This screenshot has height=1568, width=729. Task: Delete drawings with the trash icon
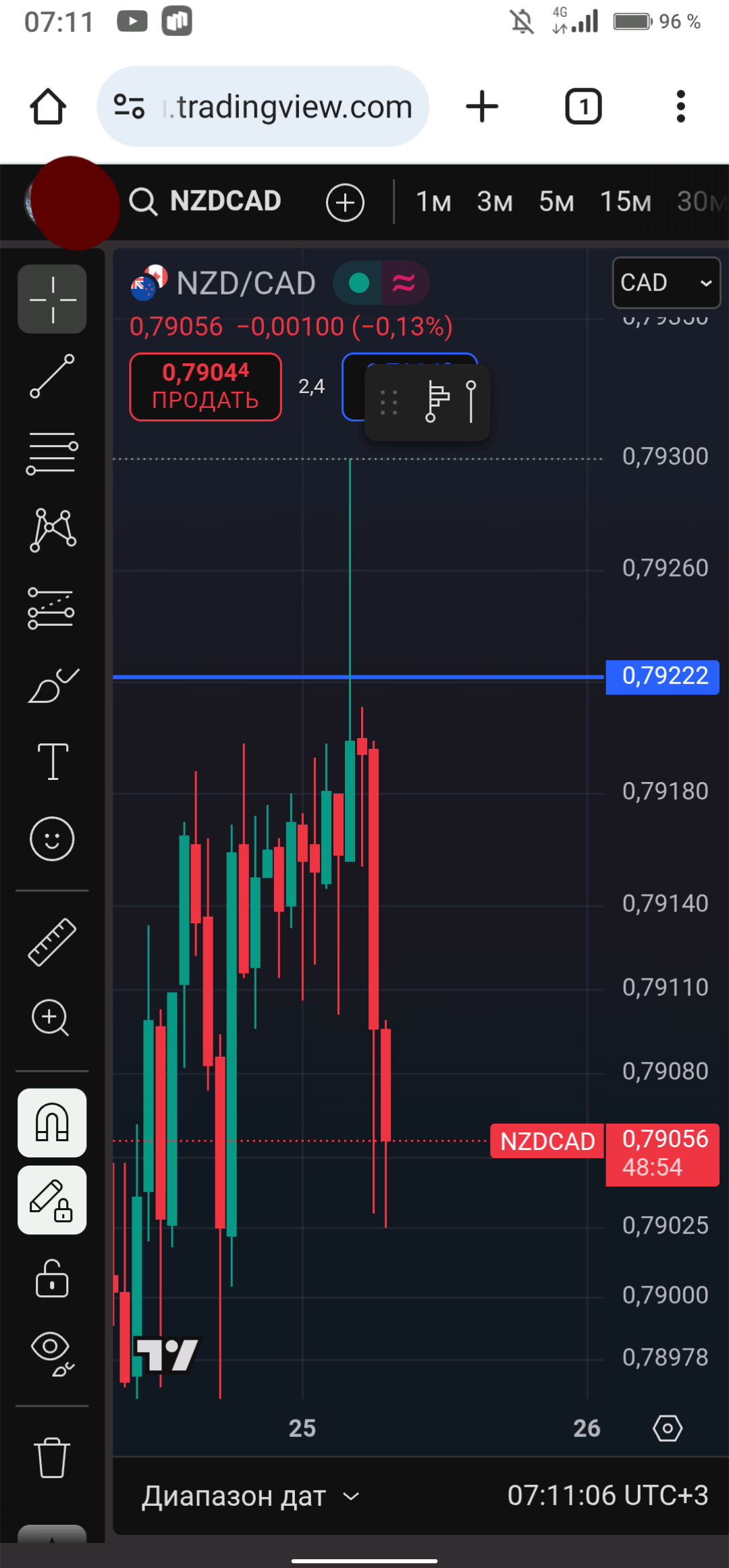[52, 1457]
